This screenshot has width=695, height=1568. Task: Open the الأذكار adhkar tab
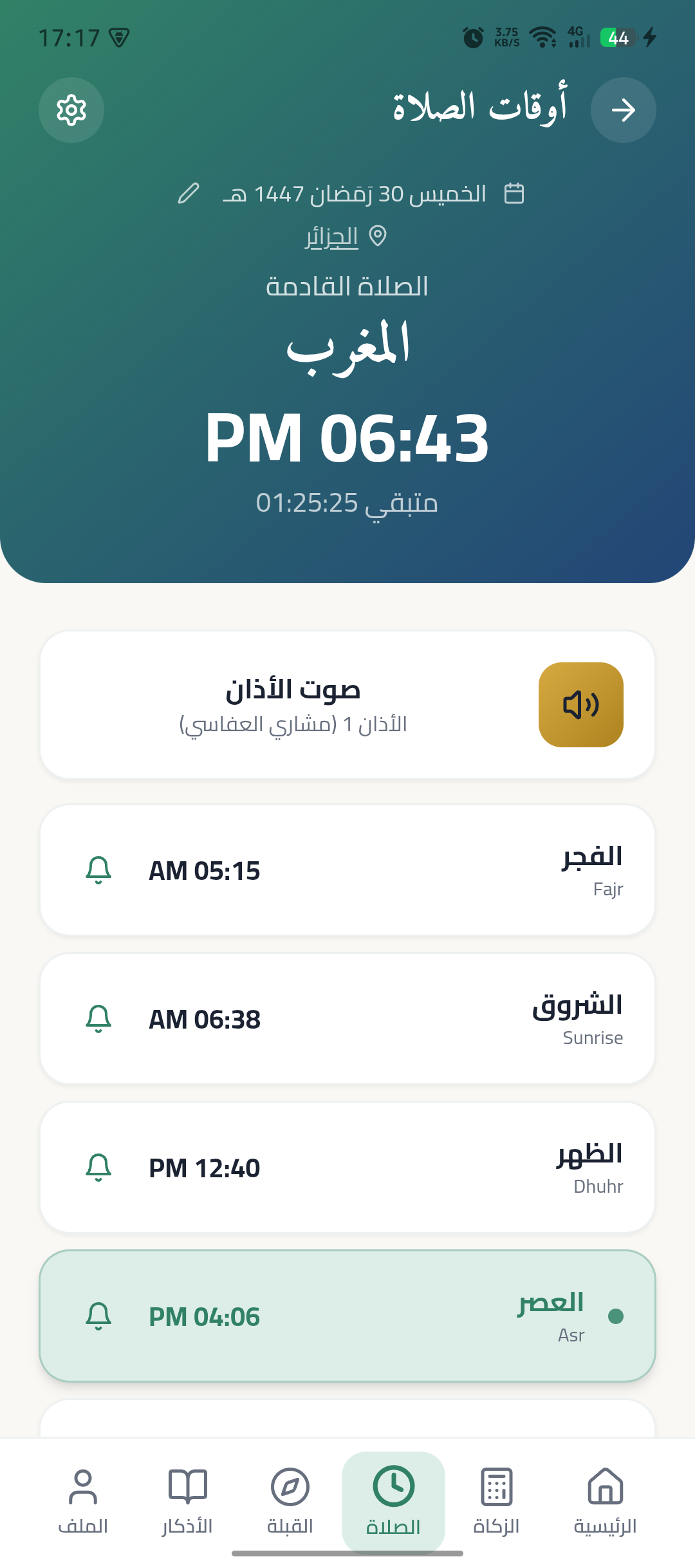coord(187,1501)
